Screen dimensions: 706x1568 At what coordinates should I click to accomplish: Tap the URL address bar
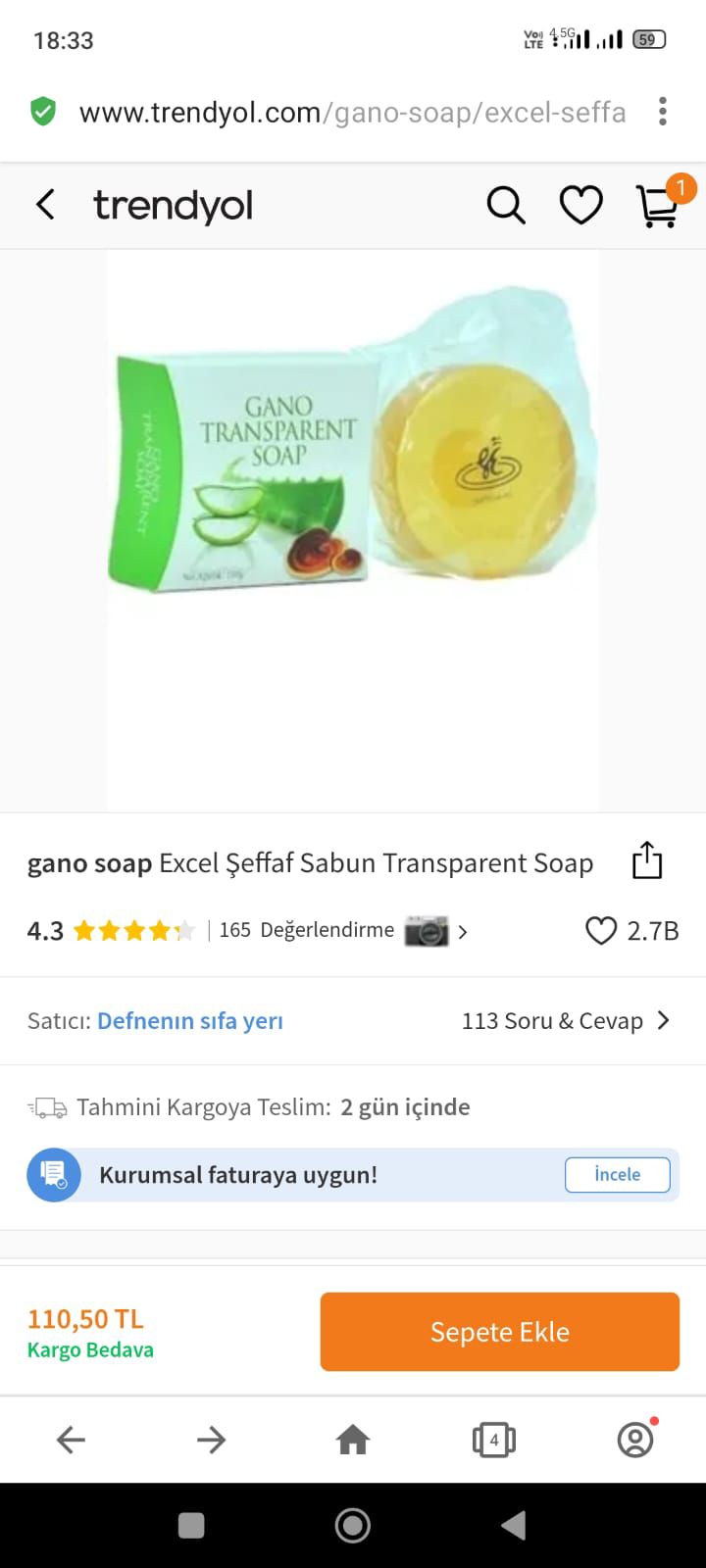pos(352,113)
